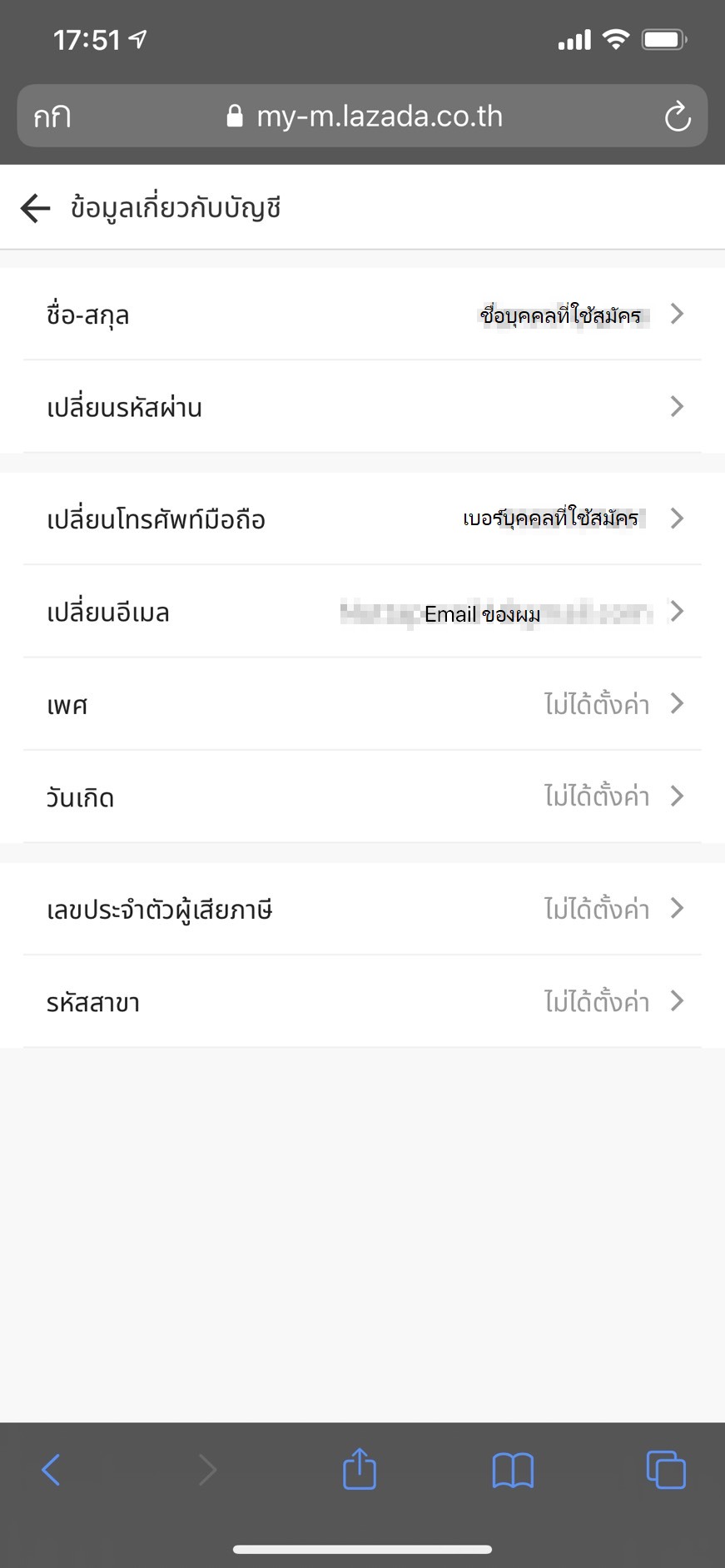Open the Safari share sheet
725x1568 pixels.
pyautogui.click(x=360, y=1469)
